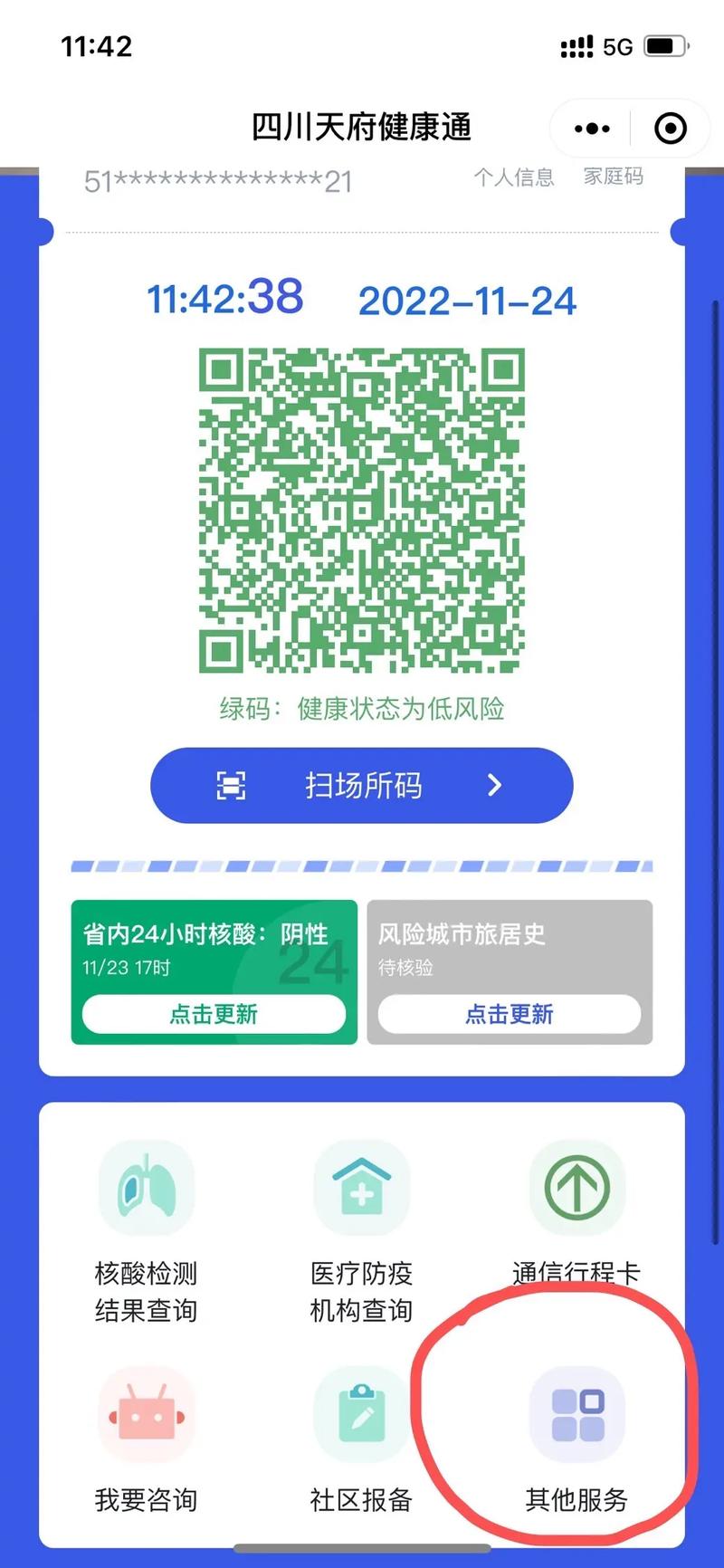This screenshot has width=724, height=1568.
Task: Open 通信行程卡
Action: [x=576, y=1213]
